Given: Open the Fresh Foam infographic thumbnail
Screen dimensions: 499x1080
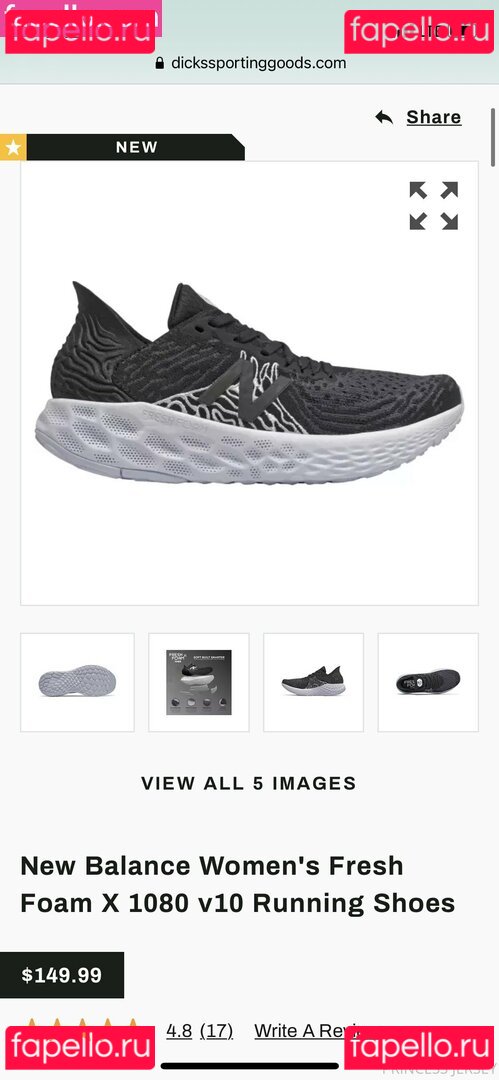Looking at the screenshot, I should (x=198, y=682).
